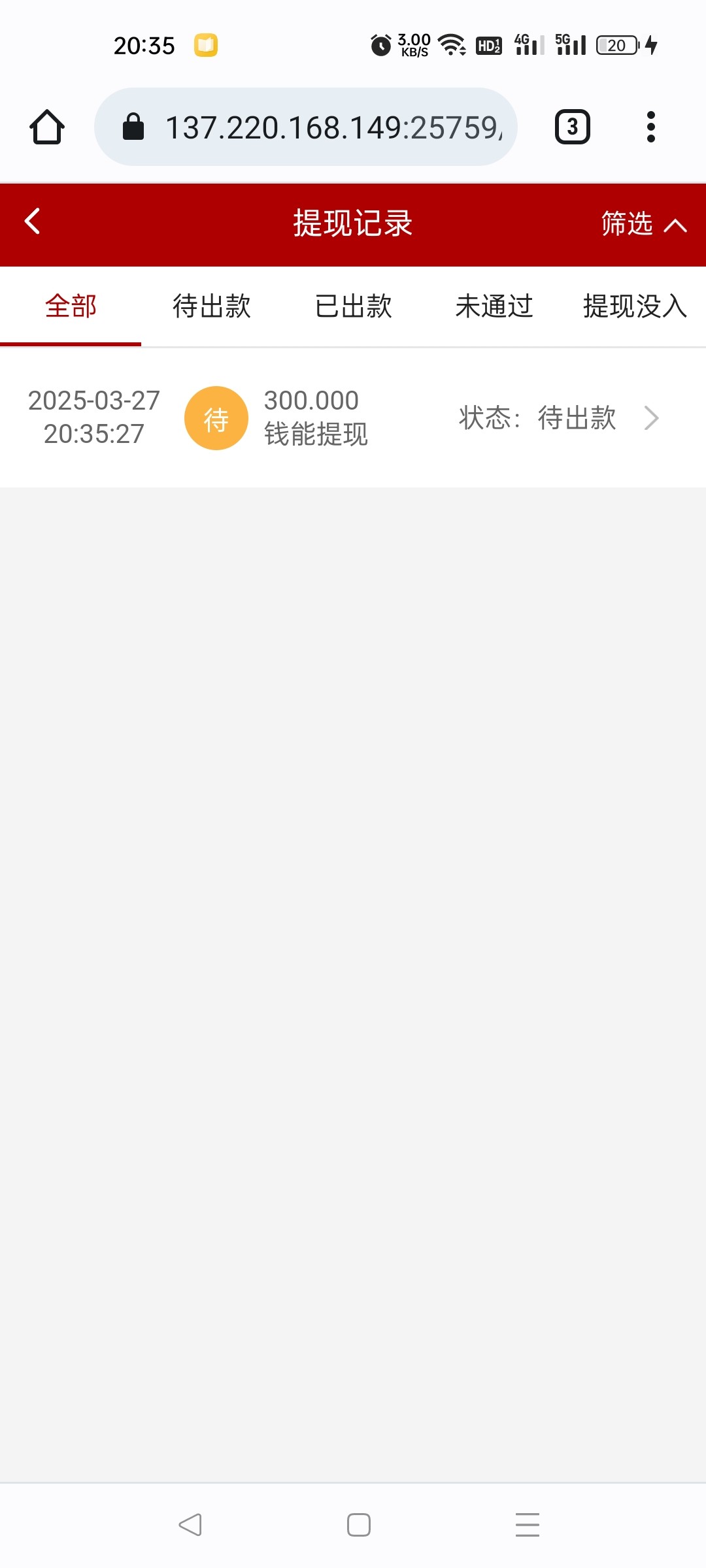Open the browser tab switcher
Image resolution: width=706 pixels, height=1568 pixels.
click(573, 127)
